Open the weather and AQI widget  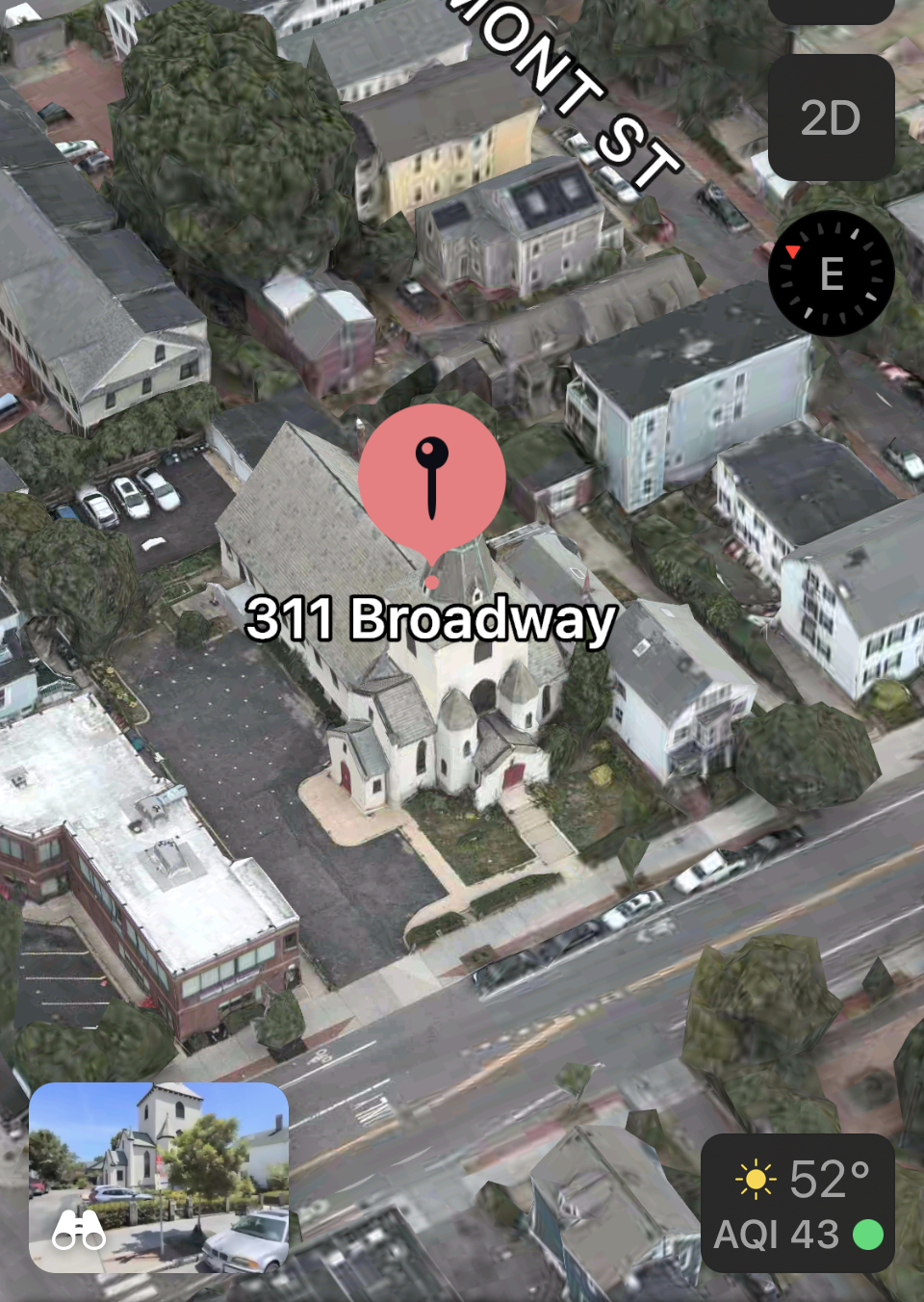tap(798, 1204)
